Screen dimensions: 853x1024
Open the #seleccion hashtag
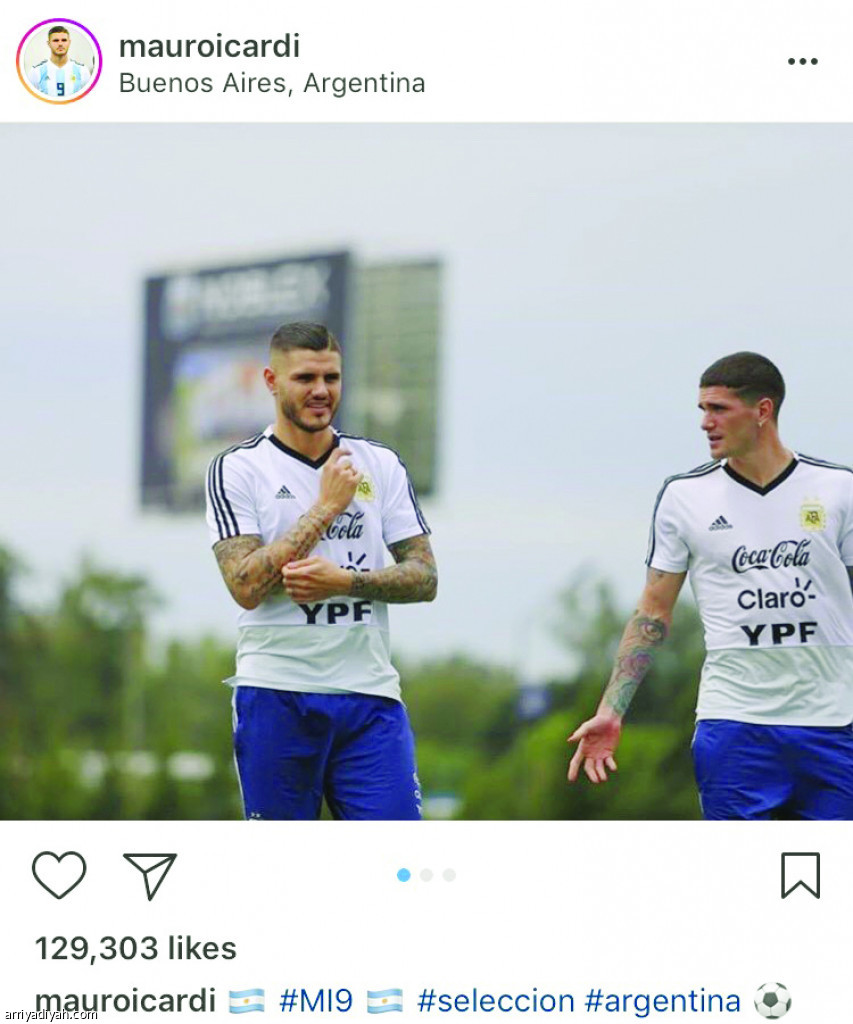click(x=495, y=1001)
